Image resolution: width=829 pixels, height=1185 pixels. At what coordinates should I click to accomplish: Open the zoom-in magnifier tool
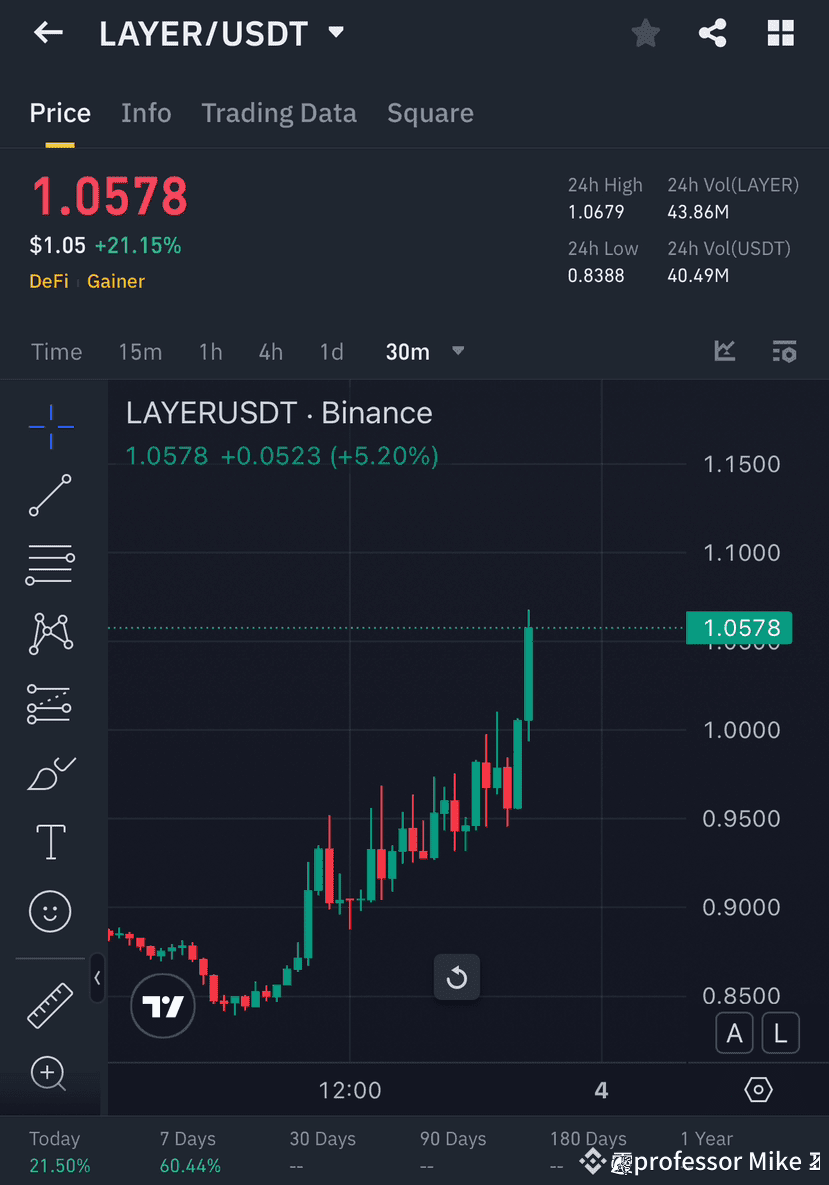50,1074
